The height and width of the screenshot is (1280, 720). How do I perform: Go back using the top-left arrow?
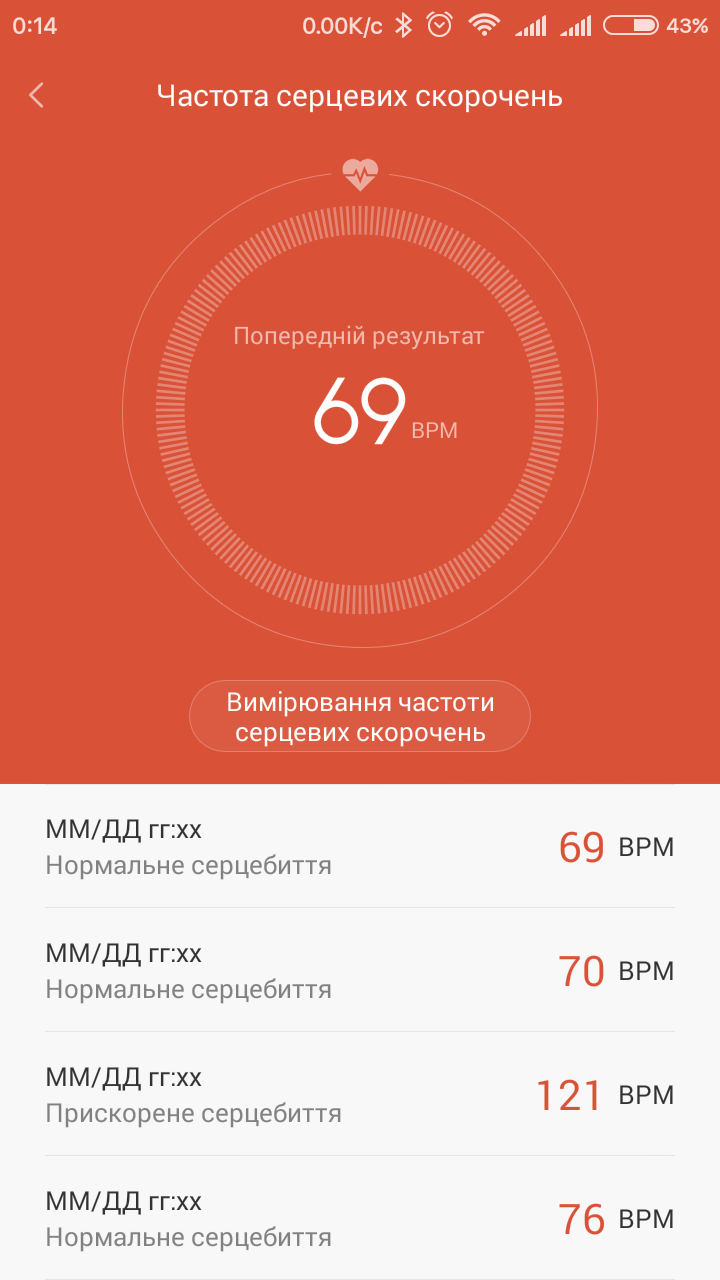(x=37, y=96)
